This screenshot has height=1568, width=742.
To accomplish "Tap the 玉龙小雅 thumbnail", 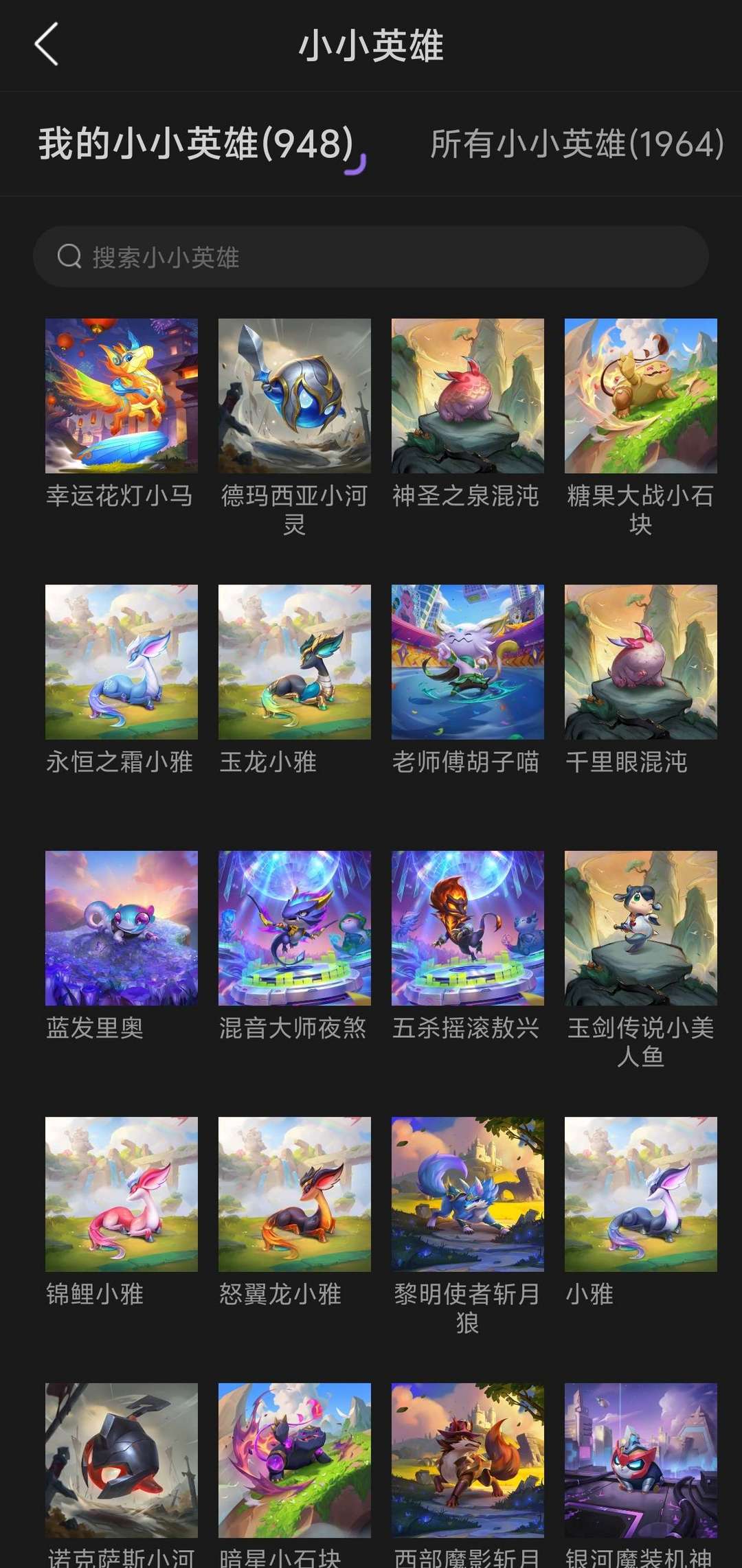I will (294, 663).
